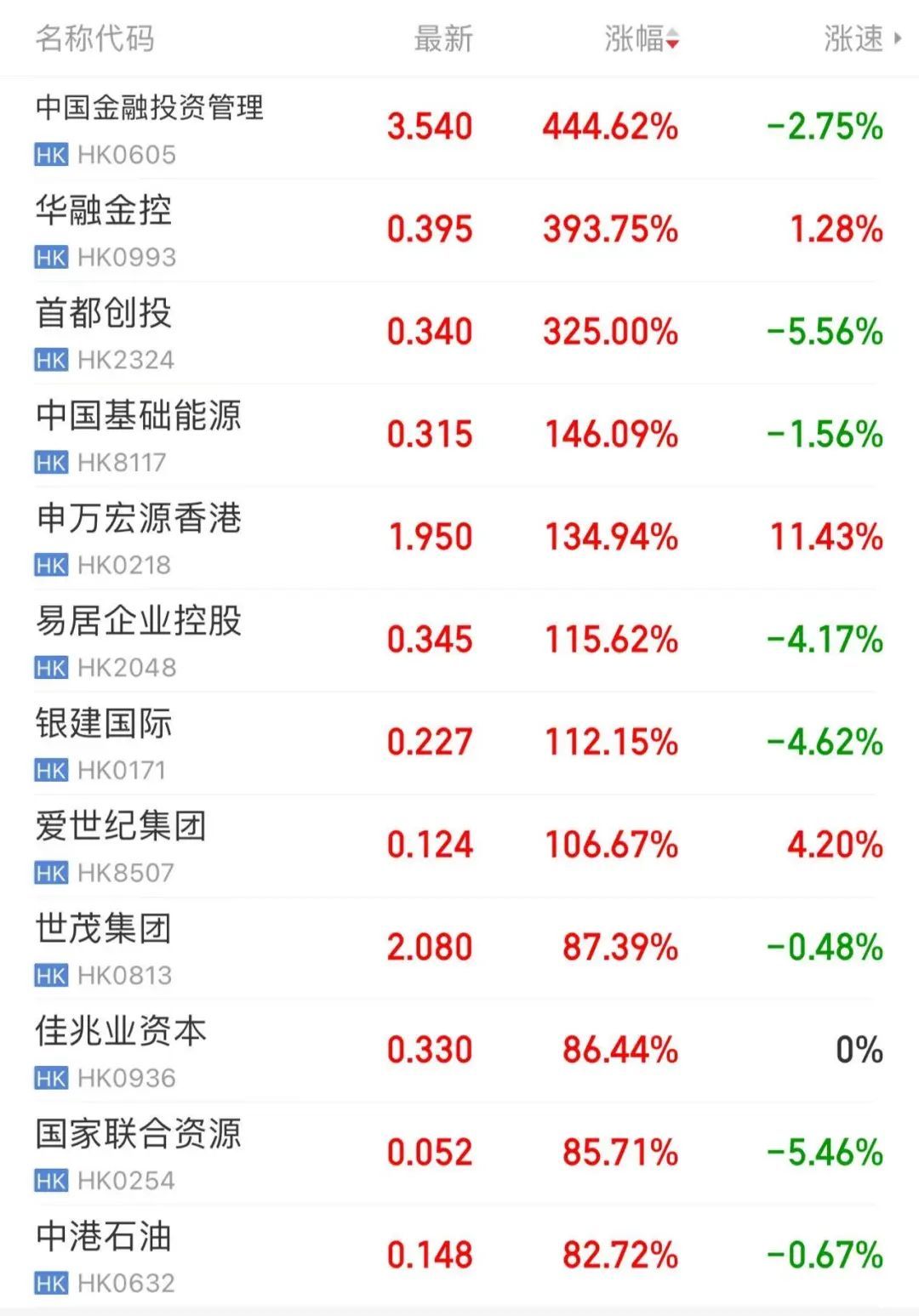The image size is (919, 1316).
Task: Open 中国金融投资管理 HK0605 stock details
Action: click(150, 128)
